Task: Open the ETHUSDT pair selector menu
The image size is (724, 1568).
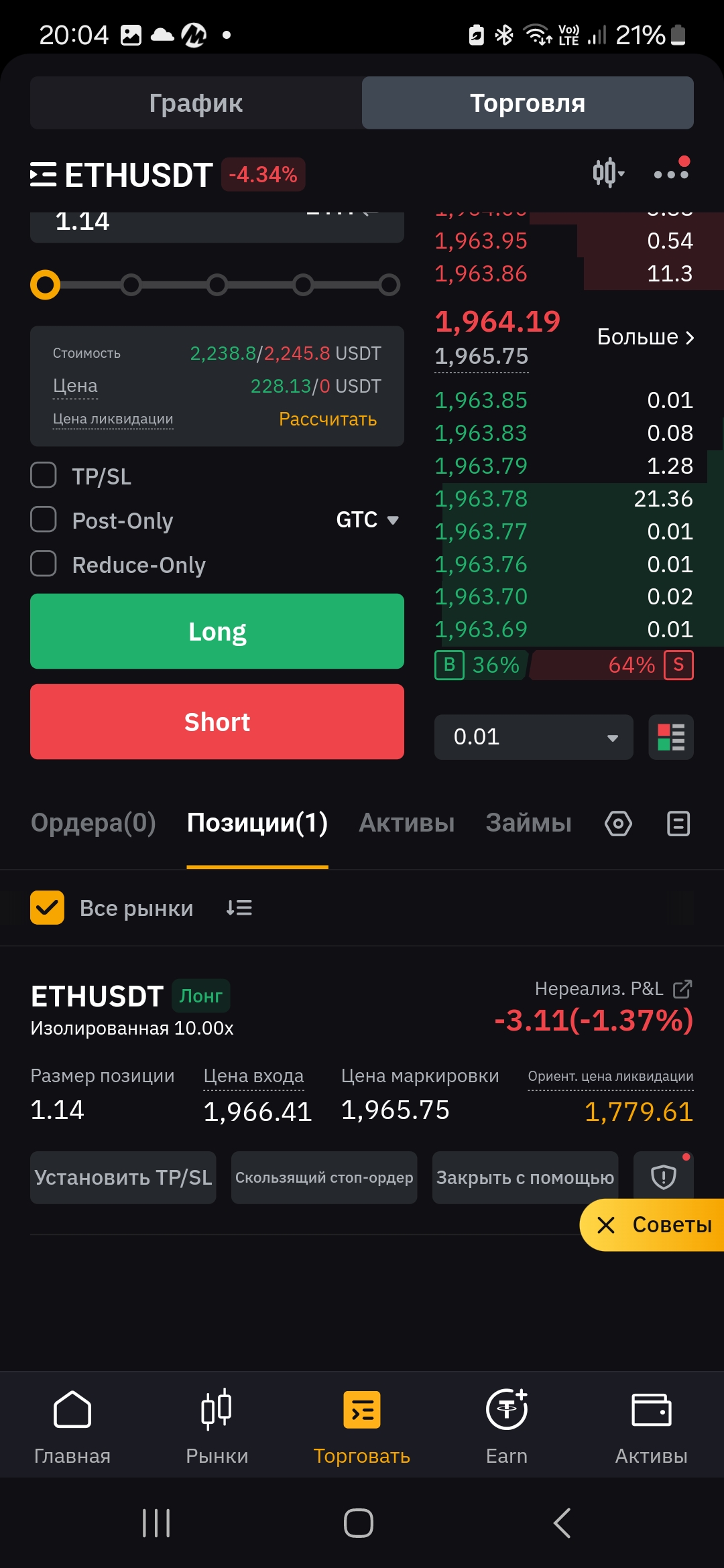Action: [121, 175]
